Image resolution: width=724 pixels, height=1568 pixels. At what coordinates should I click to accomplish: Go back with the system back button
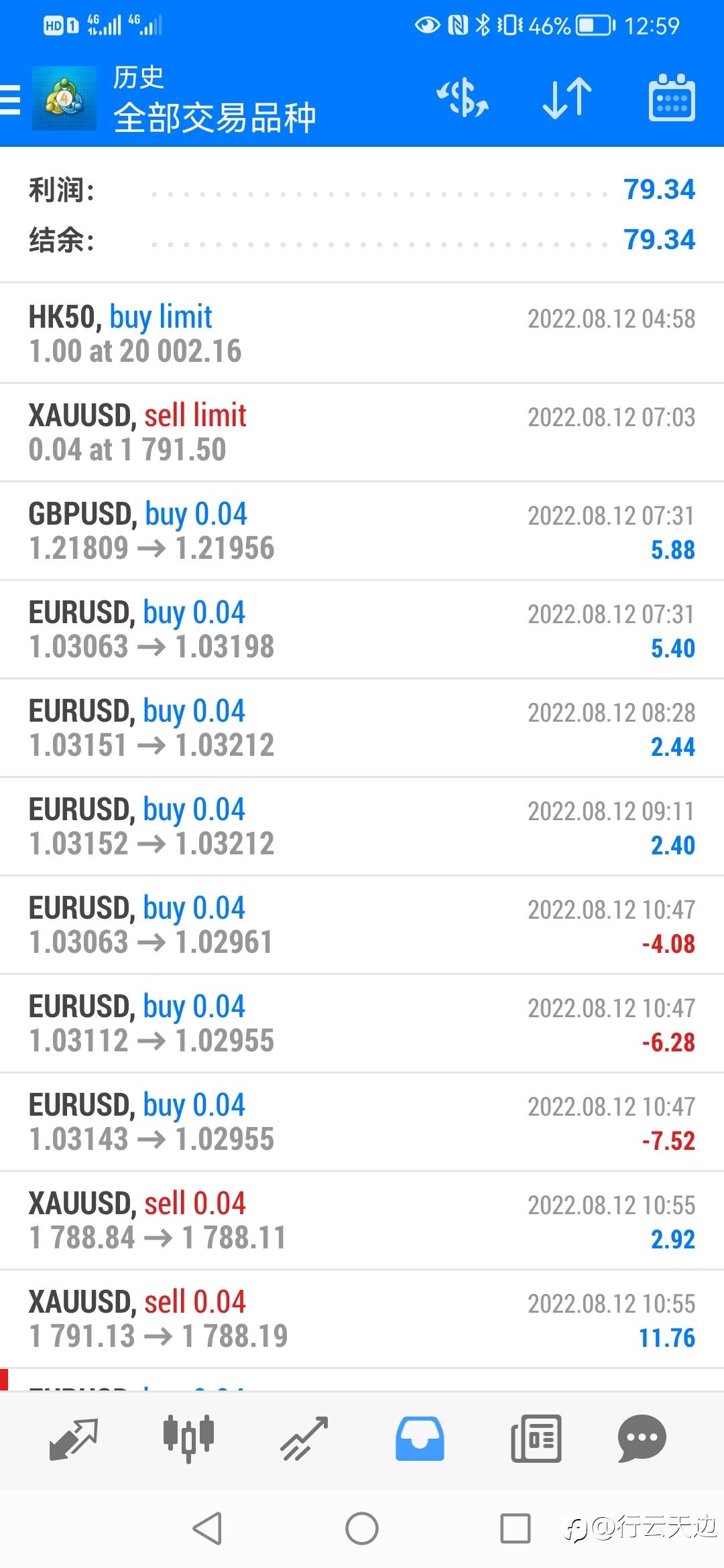point(207,1528)
